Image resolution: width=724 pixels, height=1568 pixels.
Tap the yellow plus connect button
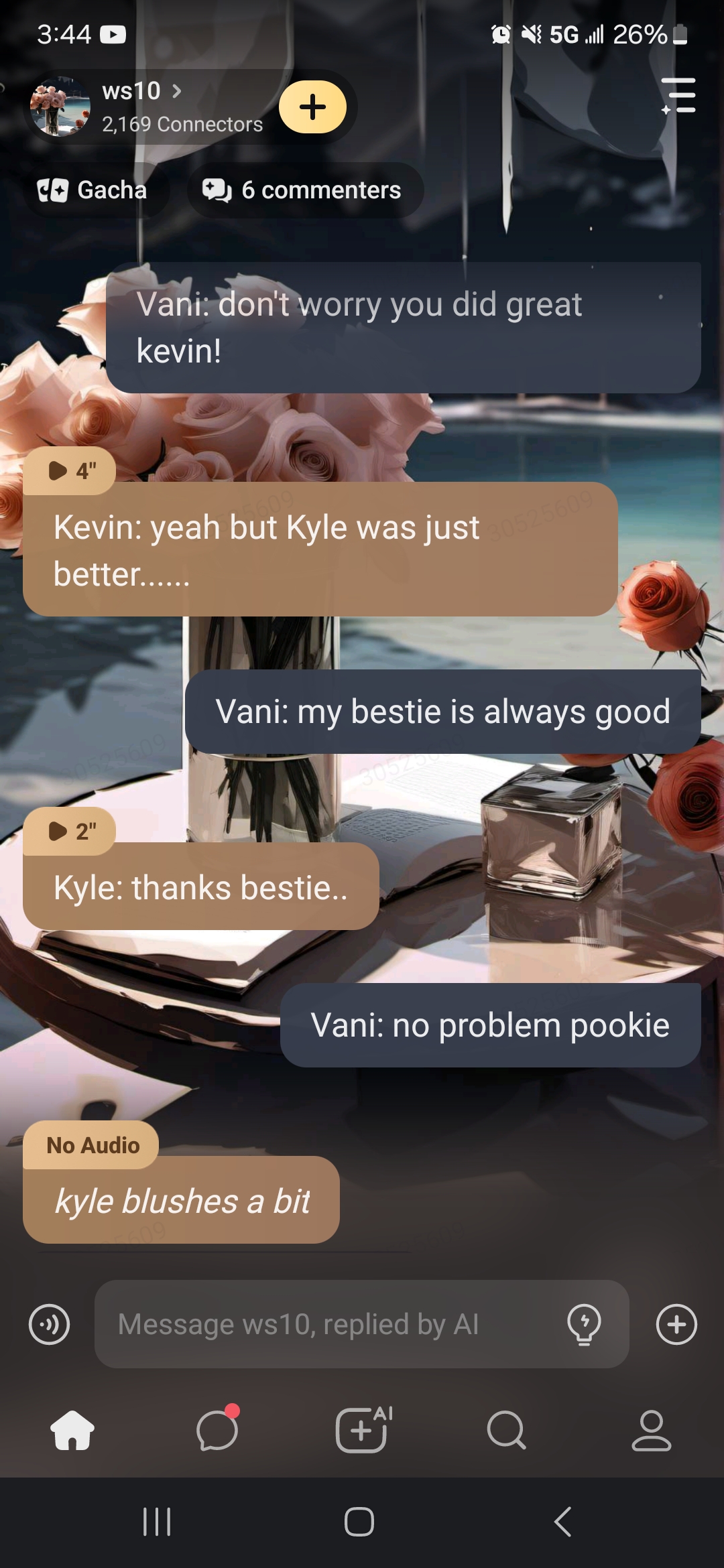coord(312,107)
